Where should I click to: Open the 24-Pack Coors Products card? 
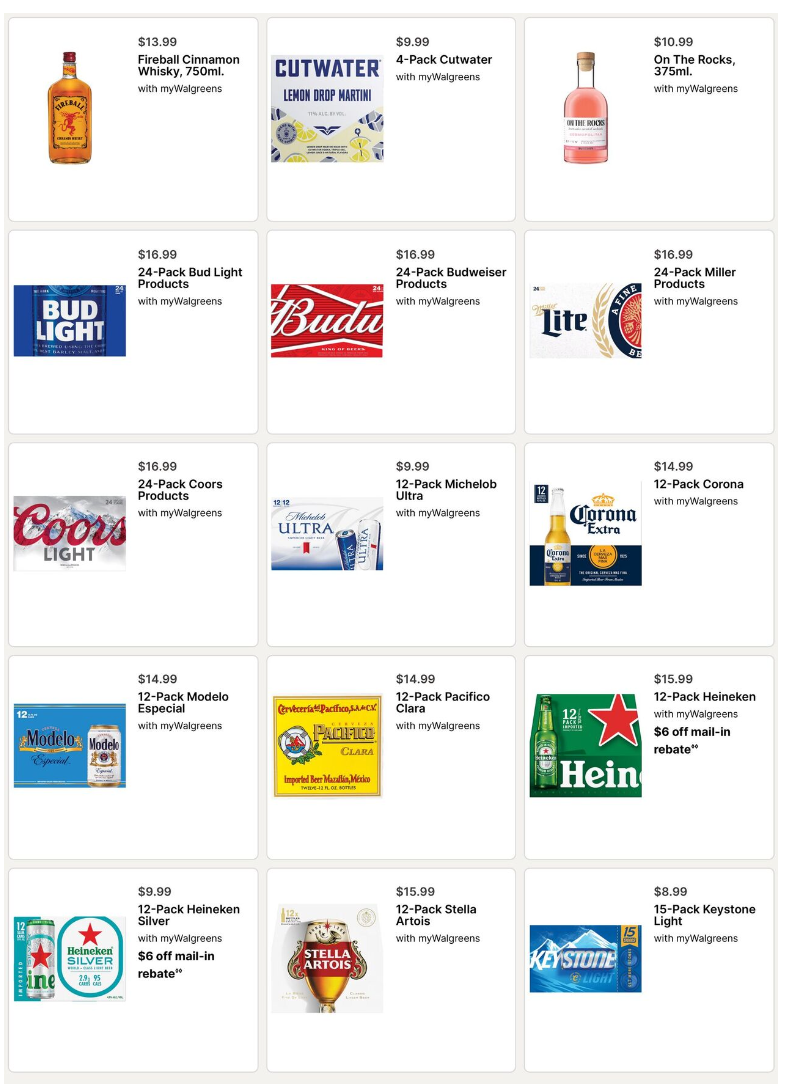[133, 545]
